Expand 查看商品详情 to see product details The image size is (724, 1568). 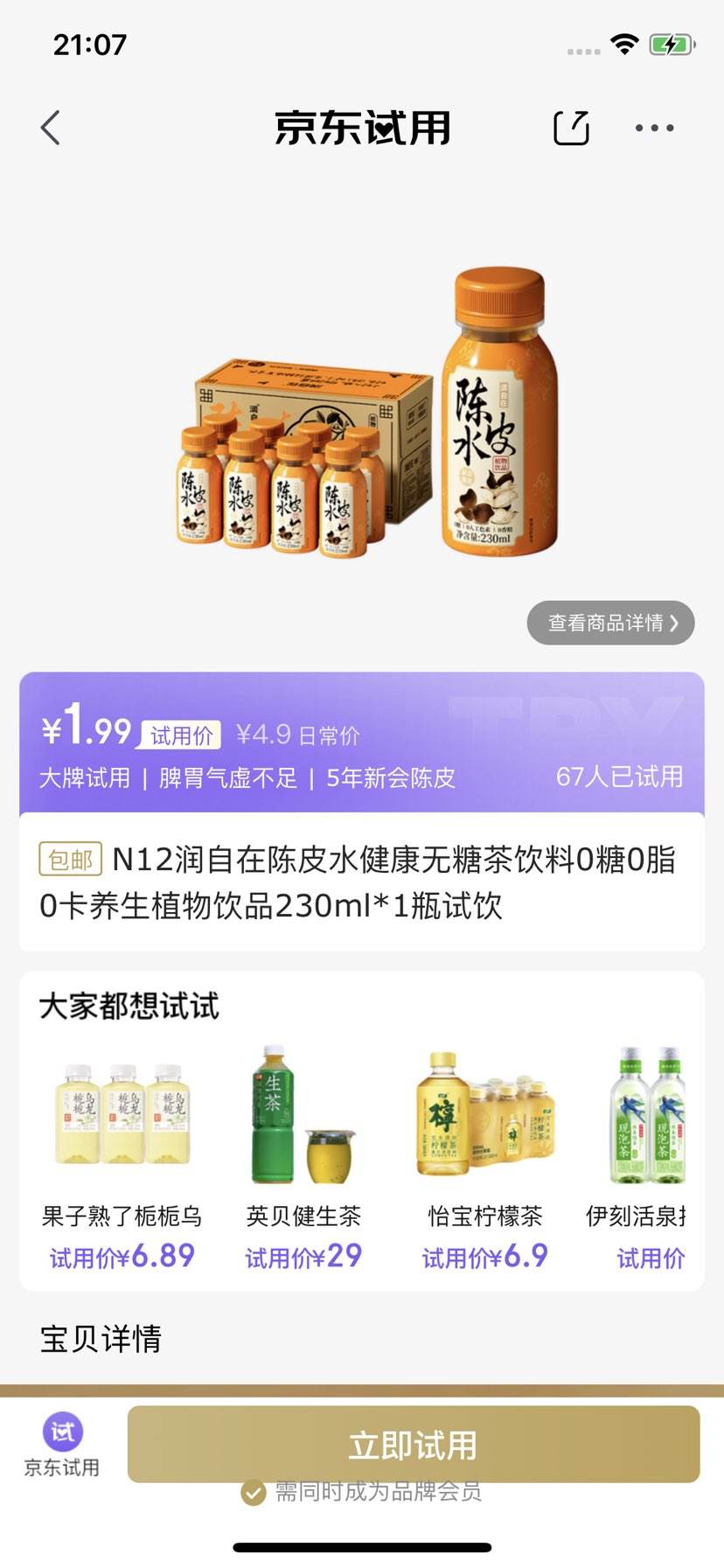coord(609,623)
